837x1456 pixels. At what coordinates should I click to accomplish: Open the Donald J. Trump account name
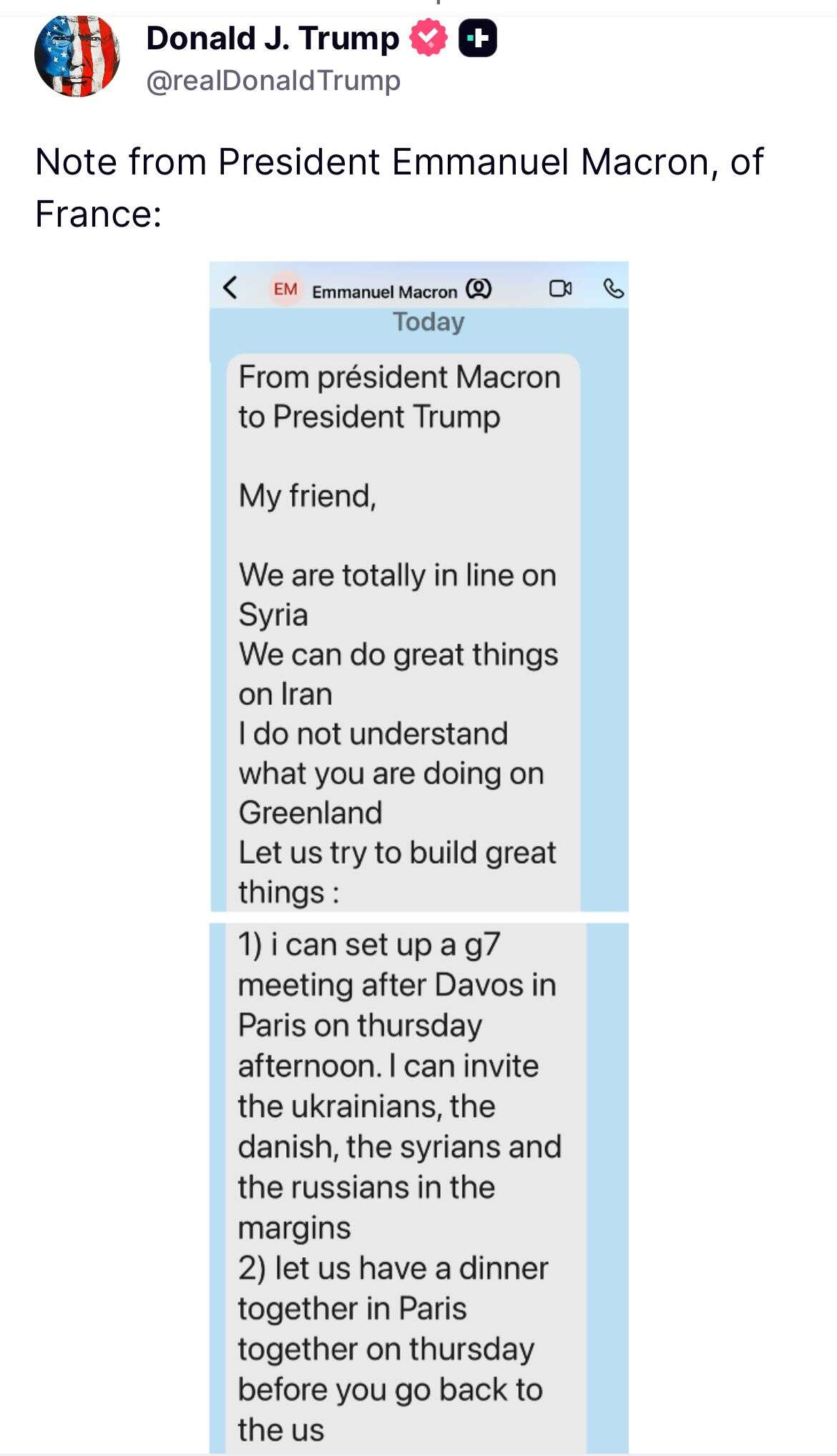point(272,39)
